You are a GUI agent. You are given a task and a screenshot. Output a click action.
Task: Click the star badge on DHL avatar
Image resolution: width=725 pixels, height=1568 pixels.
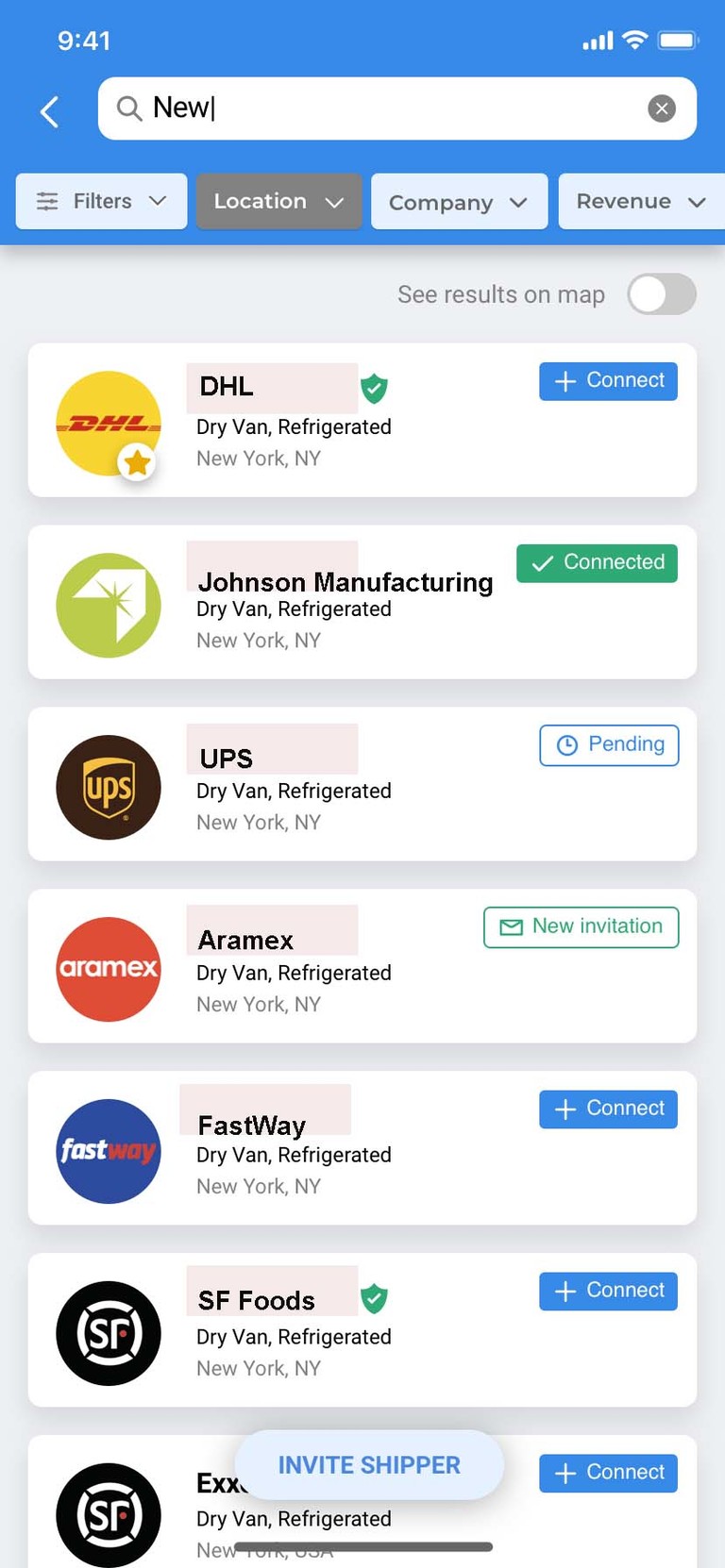coord(138,462)
